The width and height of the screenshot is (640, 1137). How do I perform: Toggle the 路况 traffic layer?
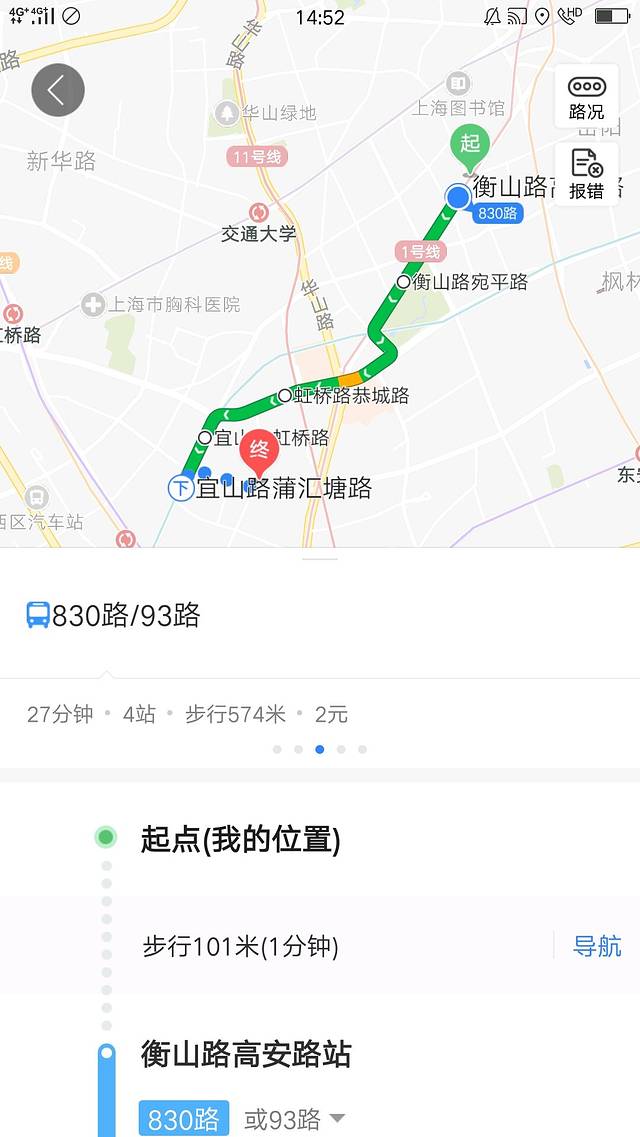point(586,97)
